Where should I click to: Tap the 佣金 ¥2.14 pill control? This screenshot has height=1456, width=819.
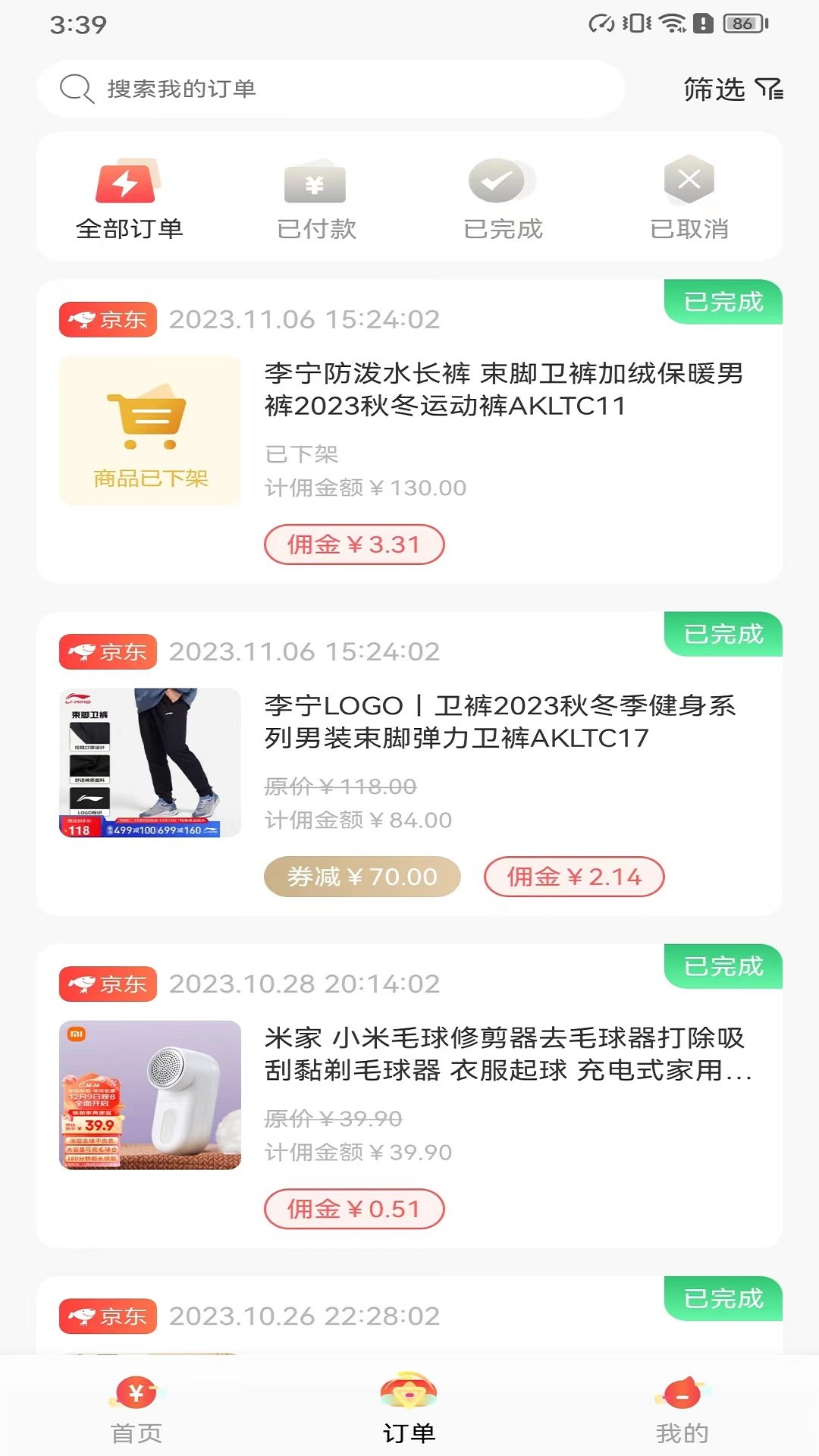pyautogui.click(x=574, y=877)
